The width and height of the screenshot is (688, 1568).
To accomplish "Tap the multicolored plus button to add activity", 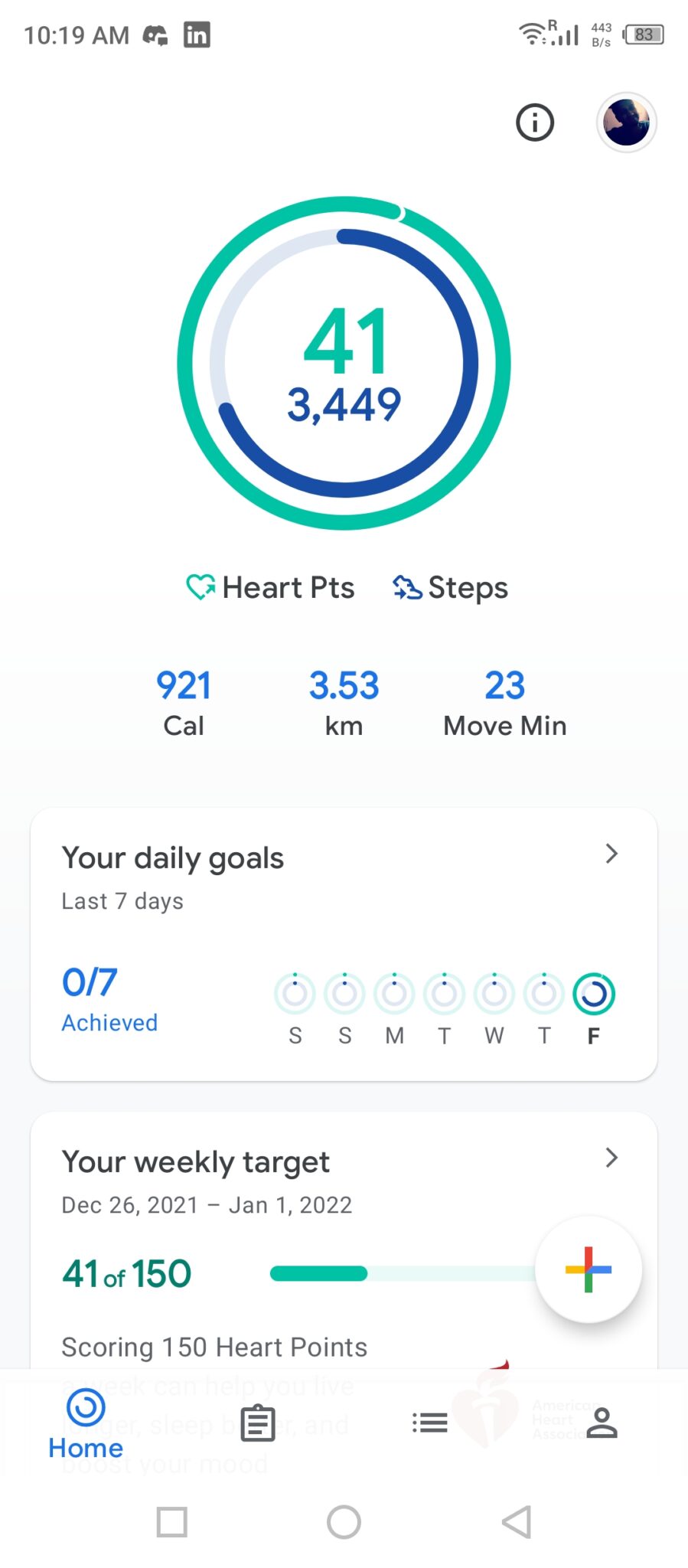I will click(x=588, y=1269).
